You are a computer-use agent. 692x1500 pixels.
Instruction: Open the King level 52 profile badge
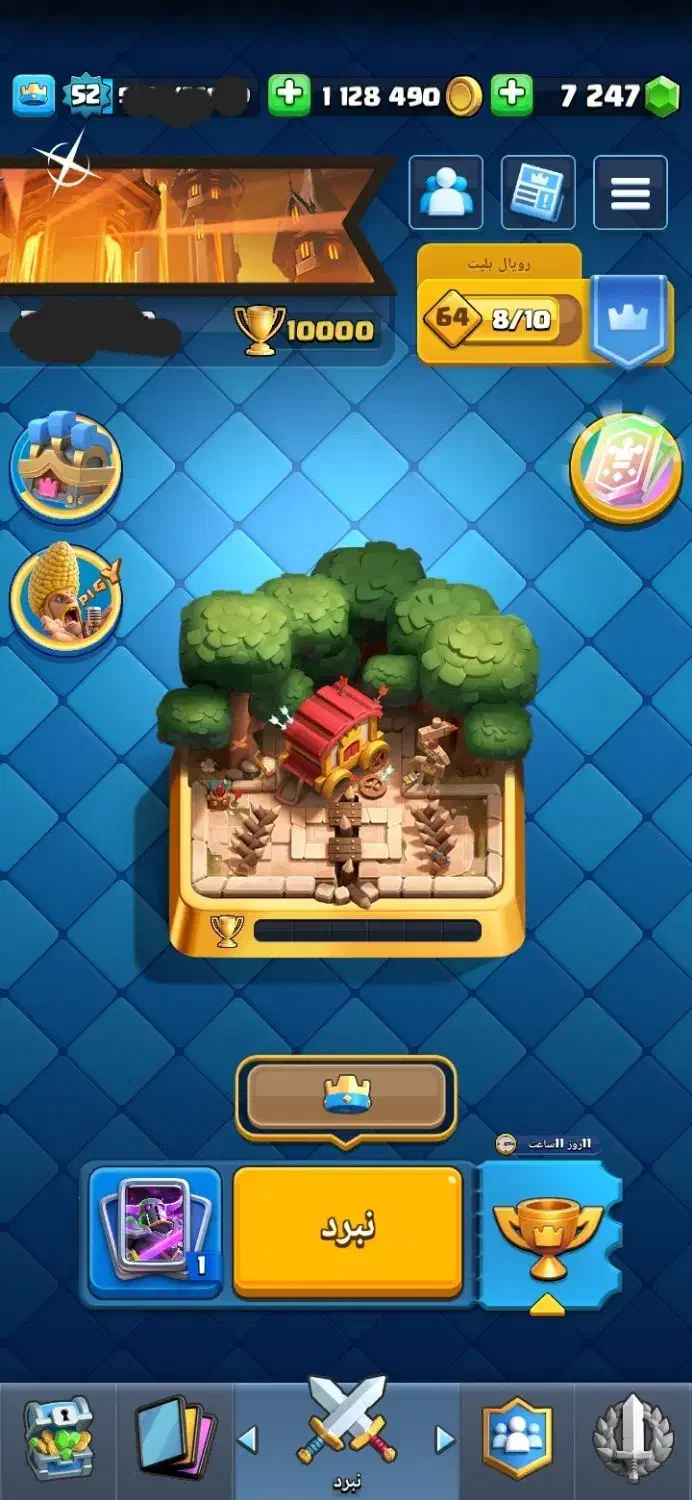point(85,95)
